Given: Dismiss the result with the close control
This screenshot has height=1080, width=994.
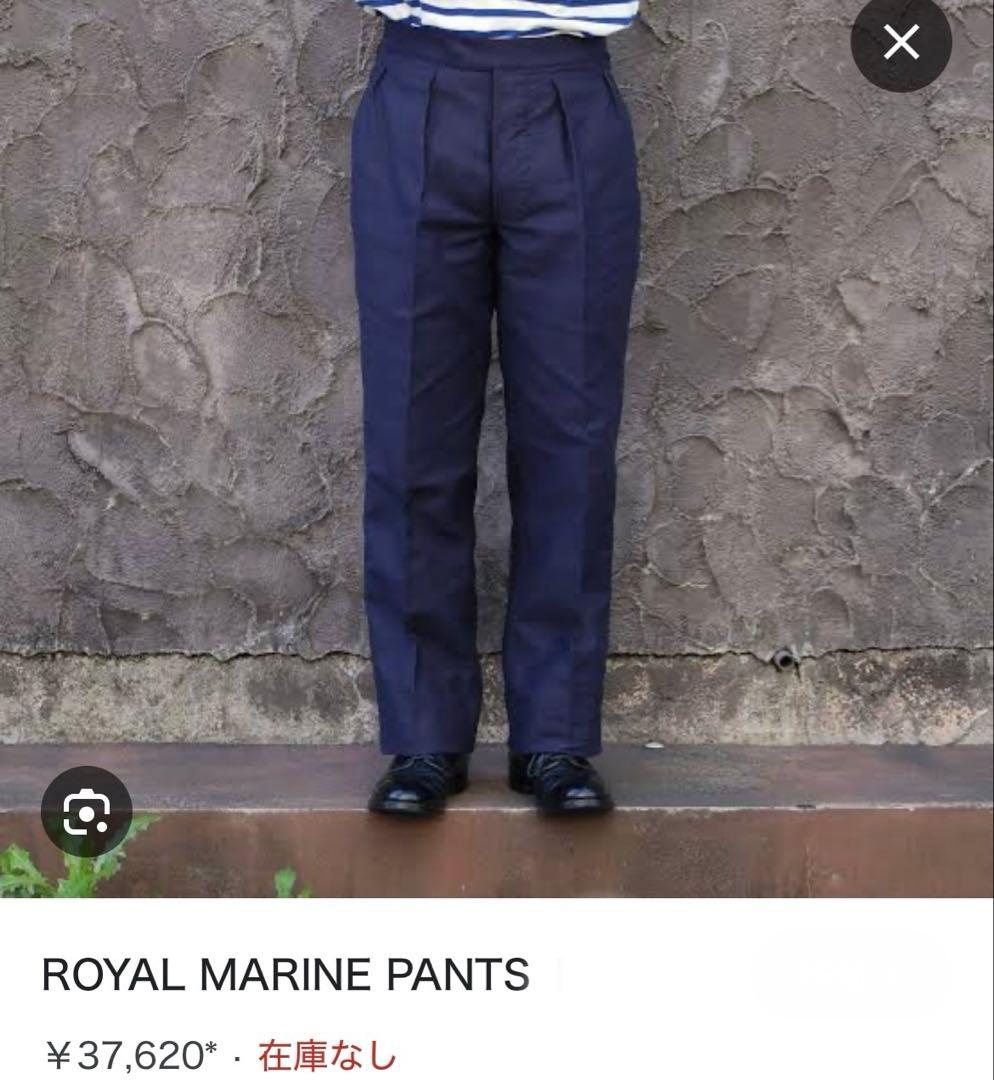Looking at the screenshot, I should coord(901,42).
